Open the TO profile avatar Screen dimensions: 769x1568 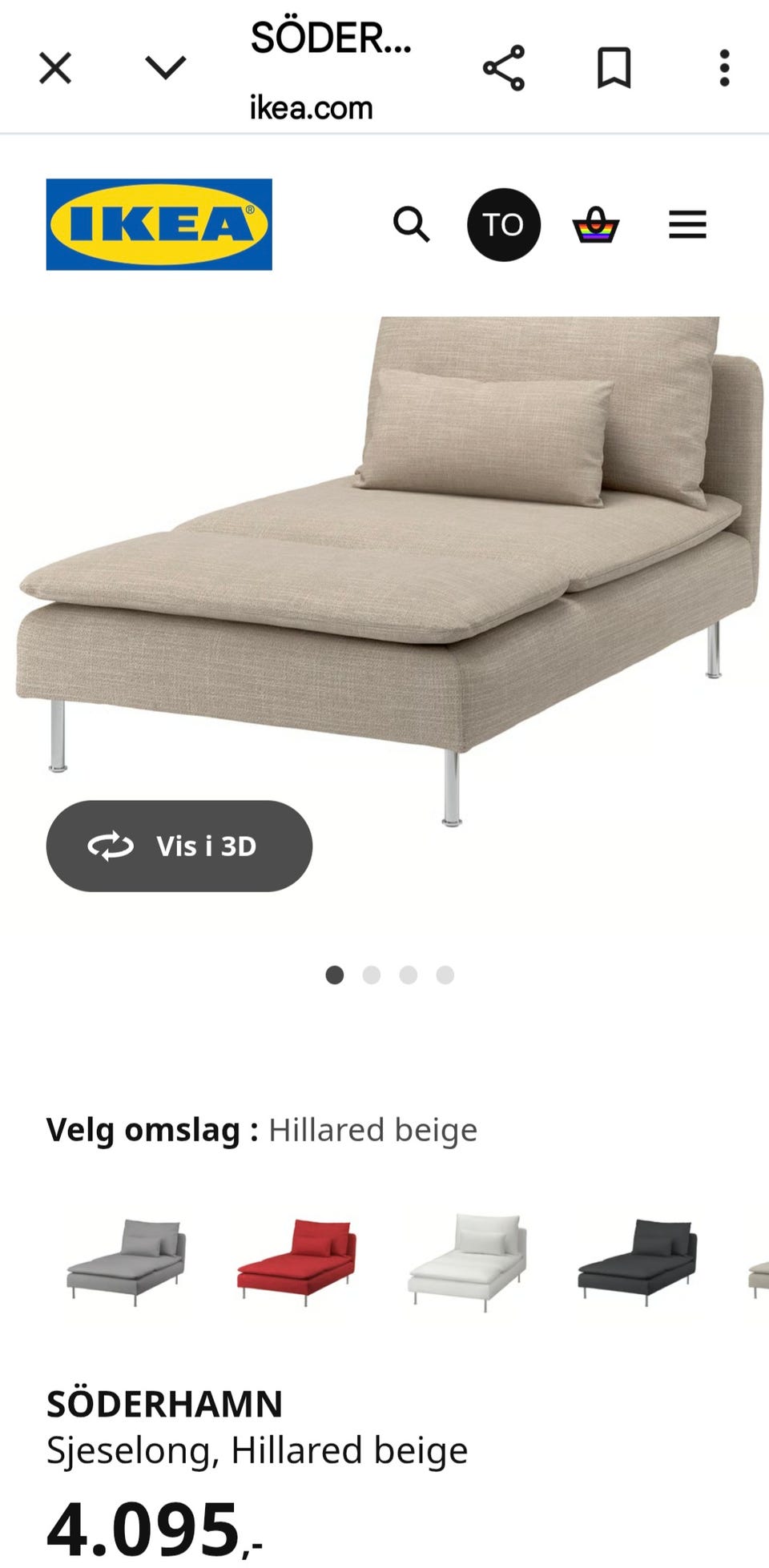[x=504, y=225]
